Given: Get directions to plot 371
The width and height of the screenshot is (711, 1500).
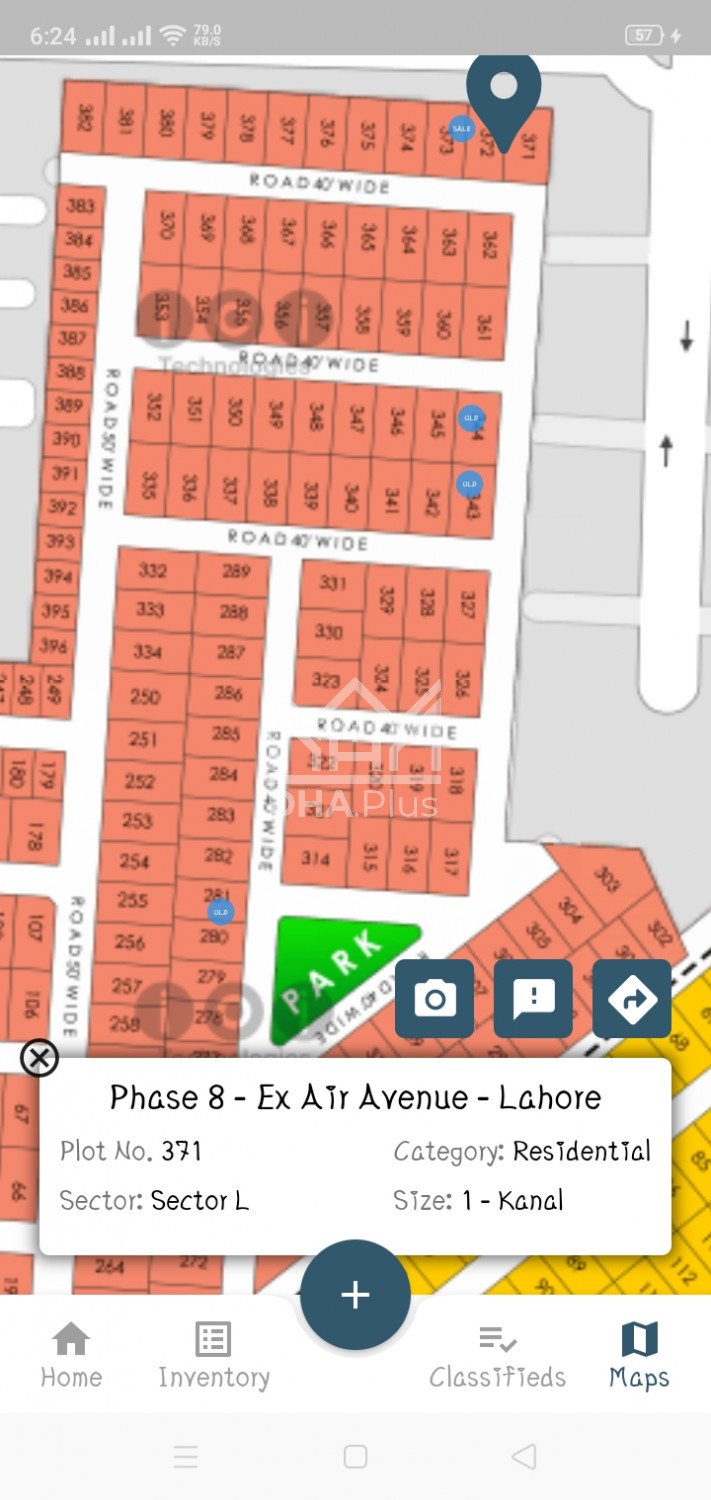Looking at the screenshot, I should [632, 998].
